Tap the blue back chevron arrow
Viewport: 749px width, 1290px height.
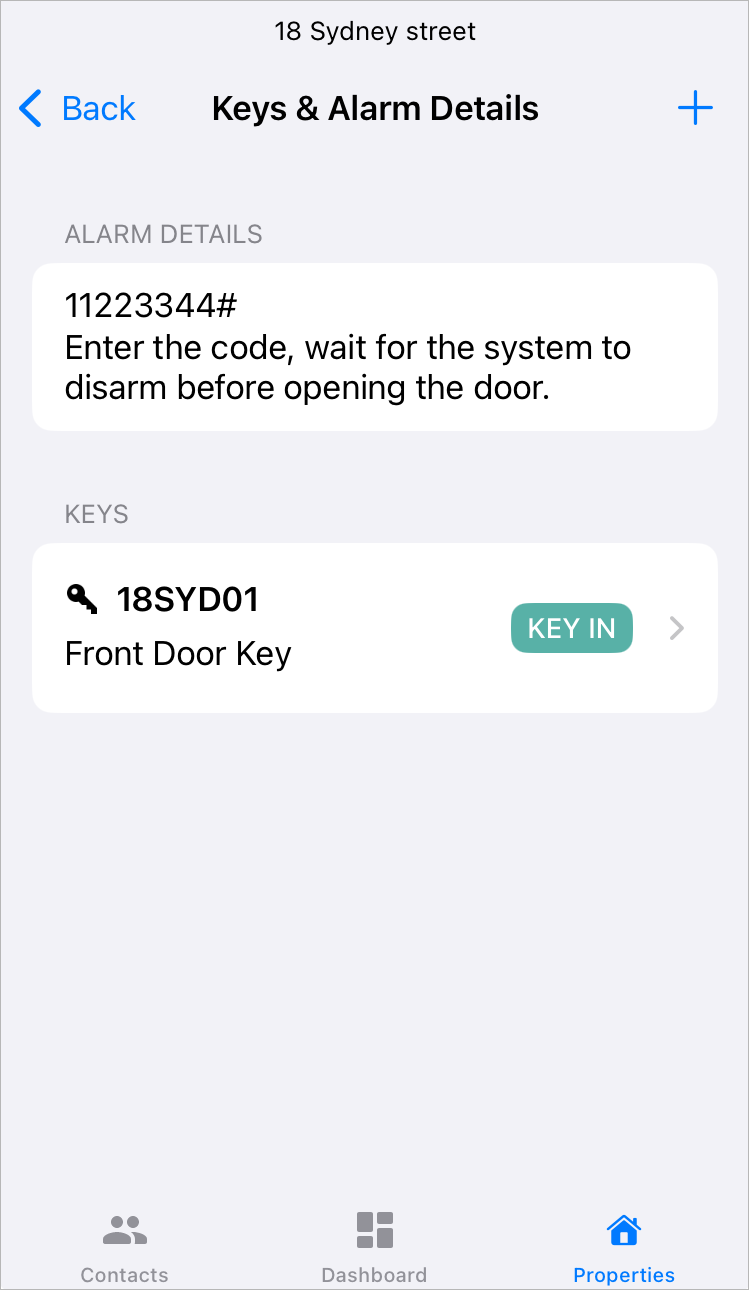[x=30, y=107]
